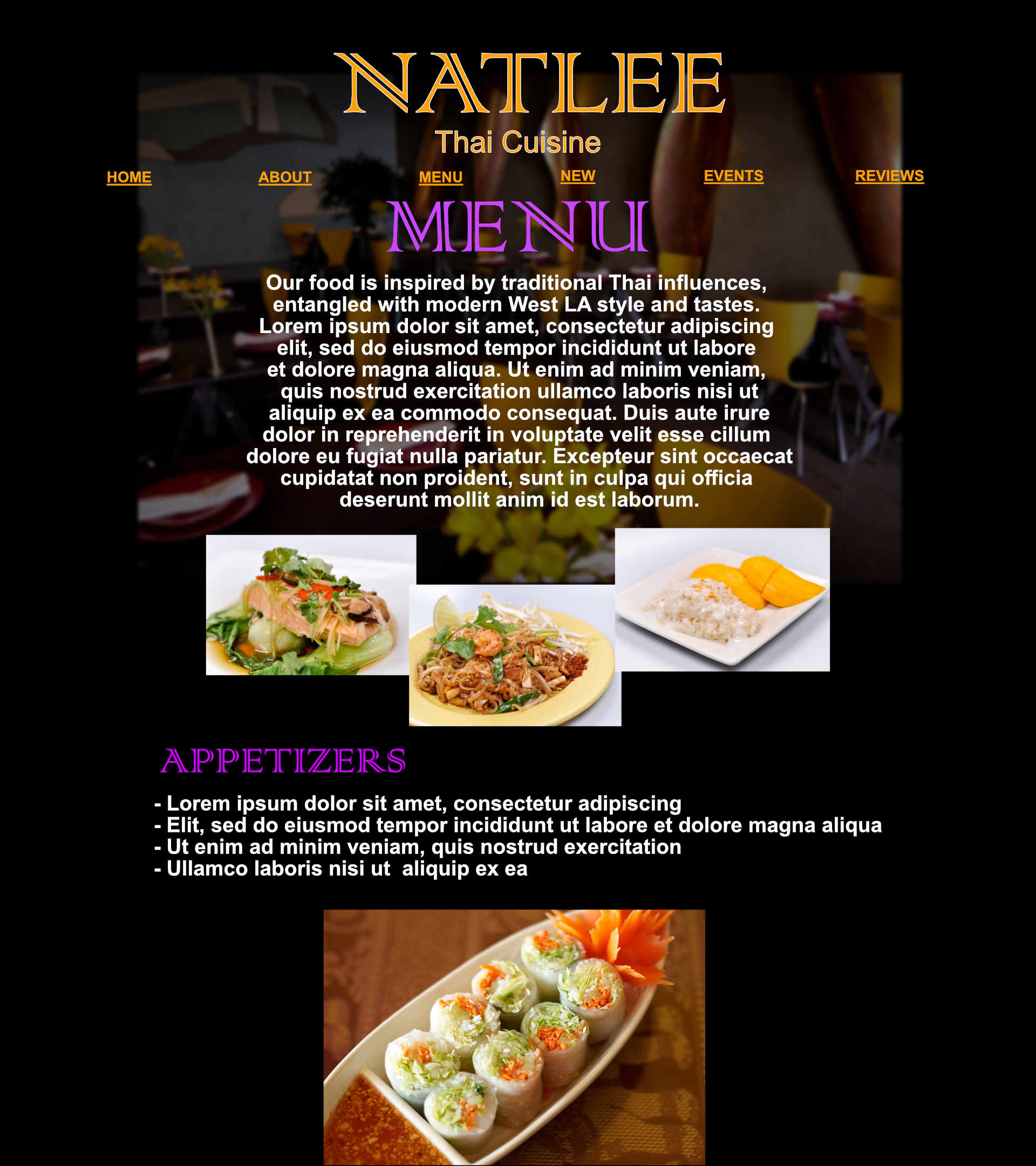This screenshot has width=1036, height=1166.
Task: Open the REVIEWS link
Action: click(x=888, y=175)
